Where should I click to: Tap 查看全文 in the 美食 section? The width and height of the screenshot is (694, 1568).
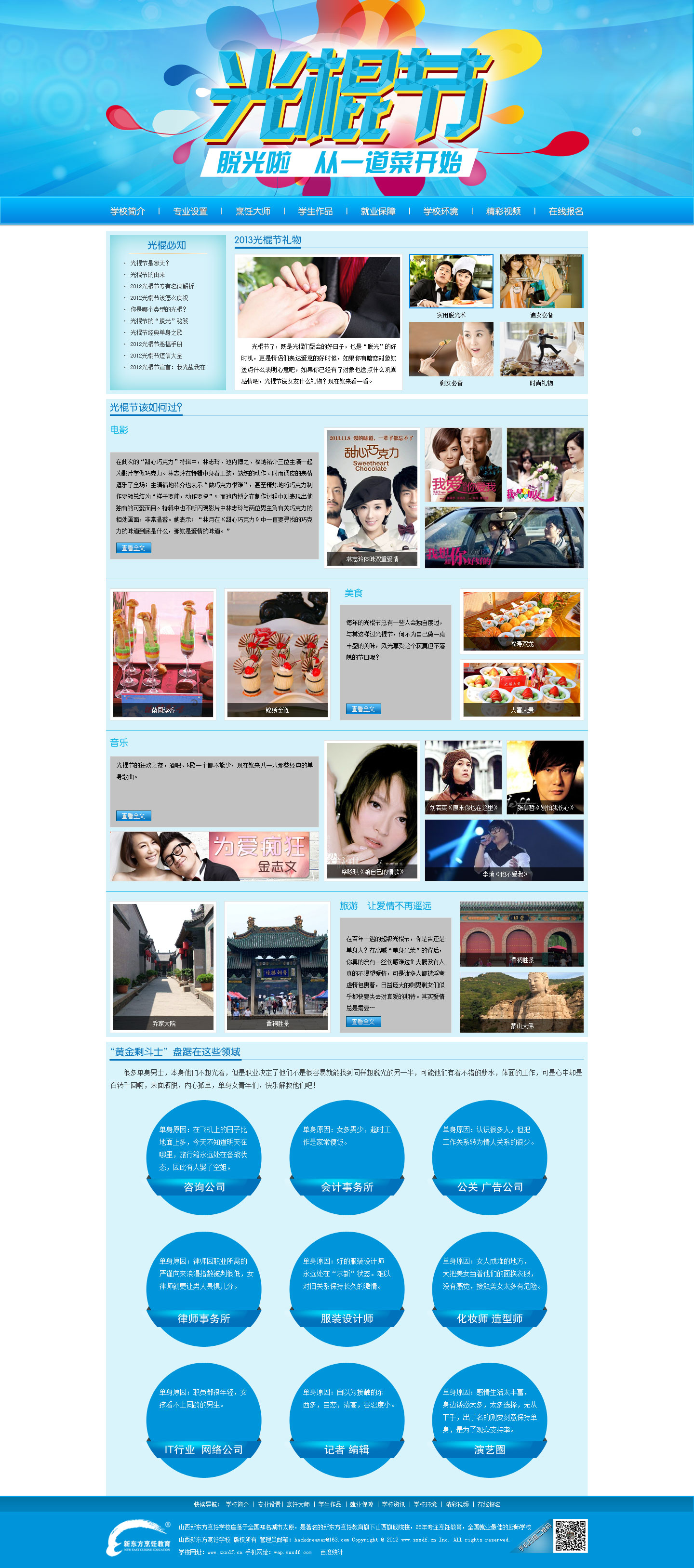click(x=363, y=708)
